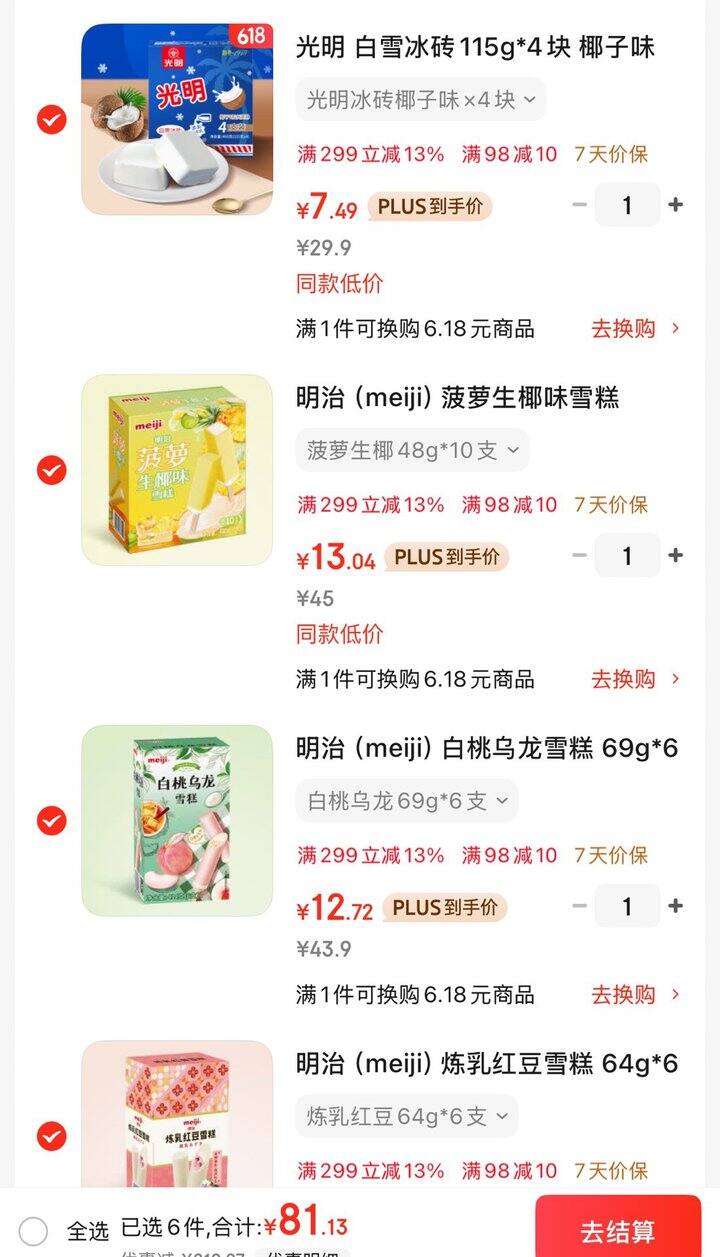The width and height of the screenshot is (720, 1257).
Task: Uncheck the 光明 白雪冰砖 item checkbox
Action: (52, 120)
